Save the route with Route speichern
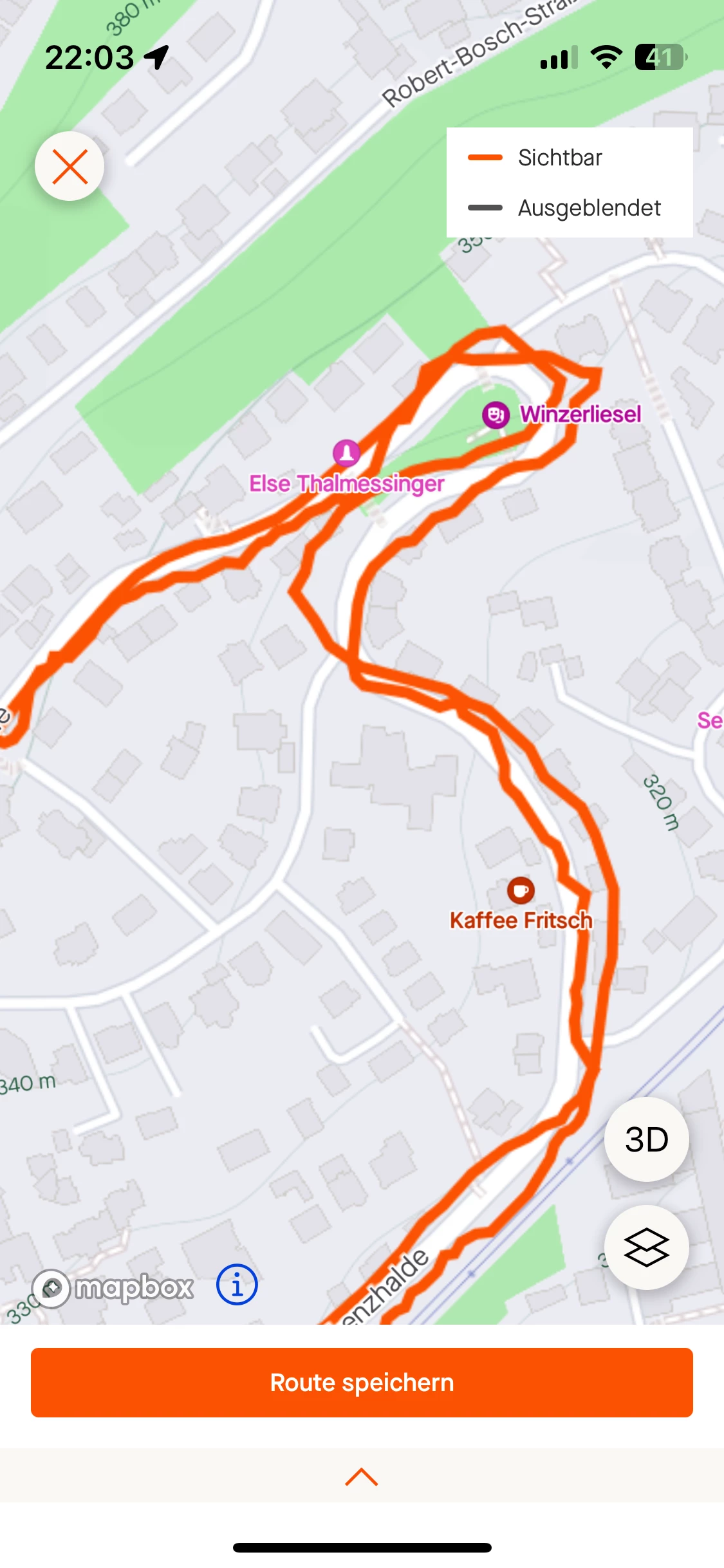 point(362,1383)
